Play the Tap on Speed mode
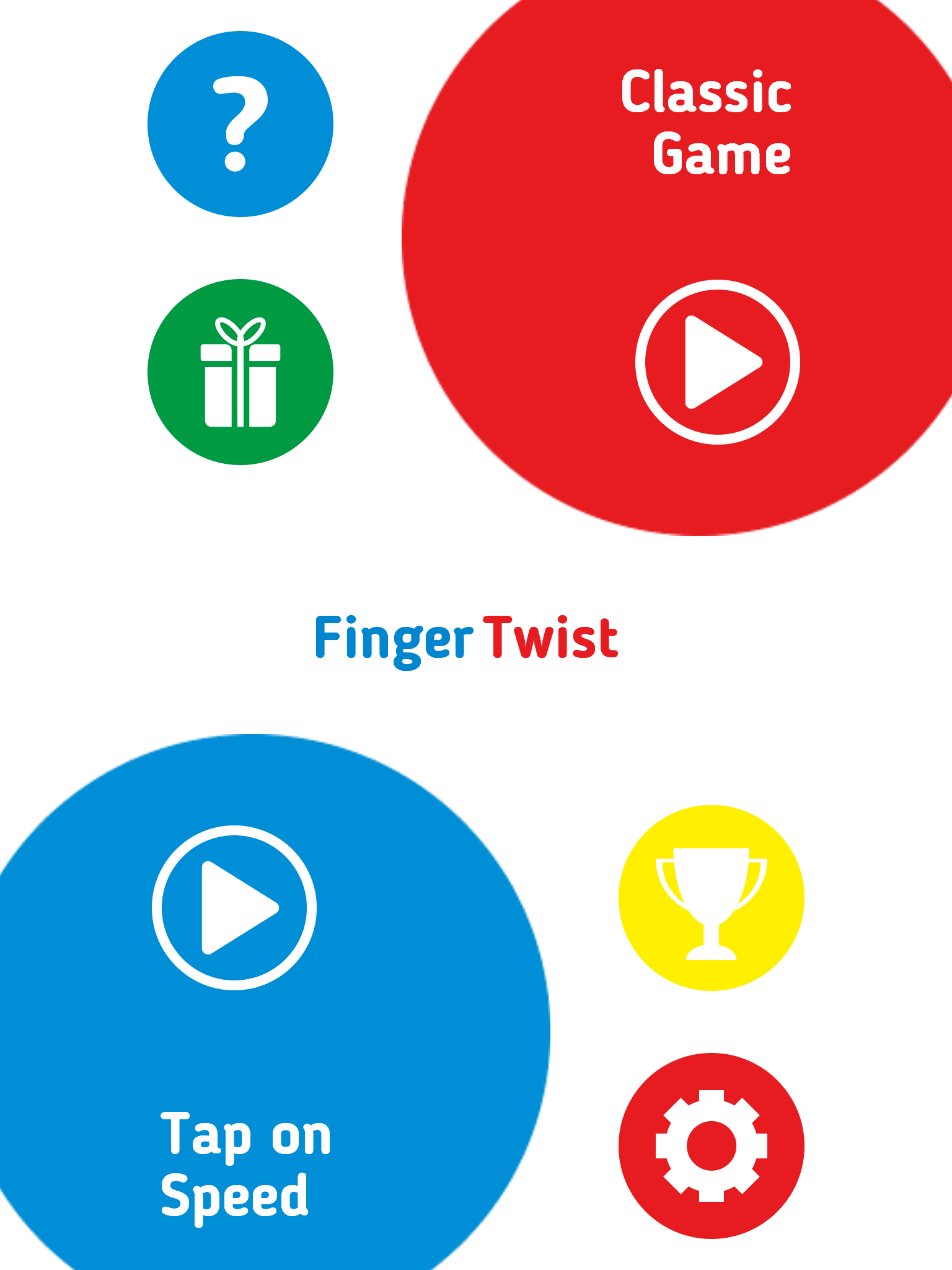This screenshot has width=952, height=1270. (x=234, y=907)
